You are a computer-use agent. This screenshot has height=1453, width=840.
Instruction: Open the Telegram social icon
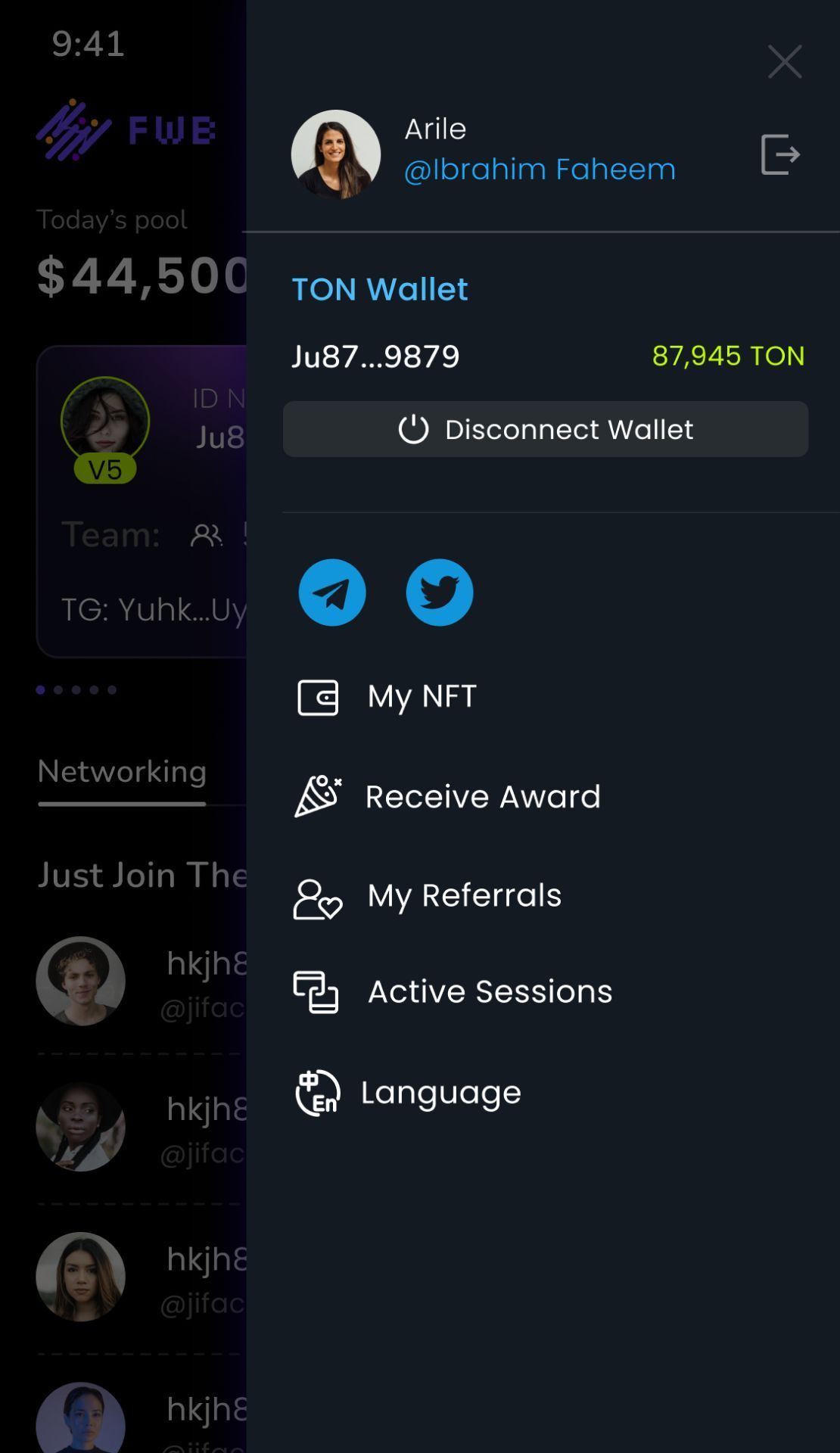click(332, 593)
